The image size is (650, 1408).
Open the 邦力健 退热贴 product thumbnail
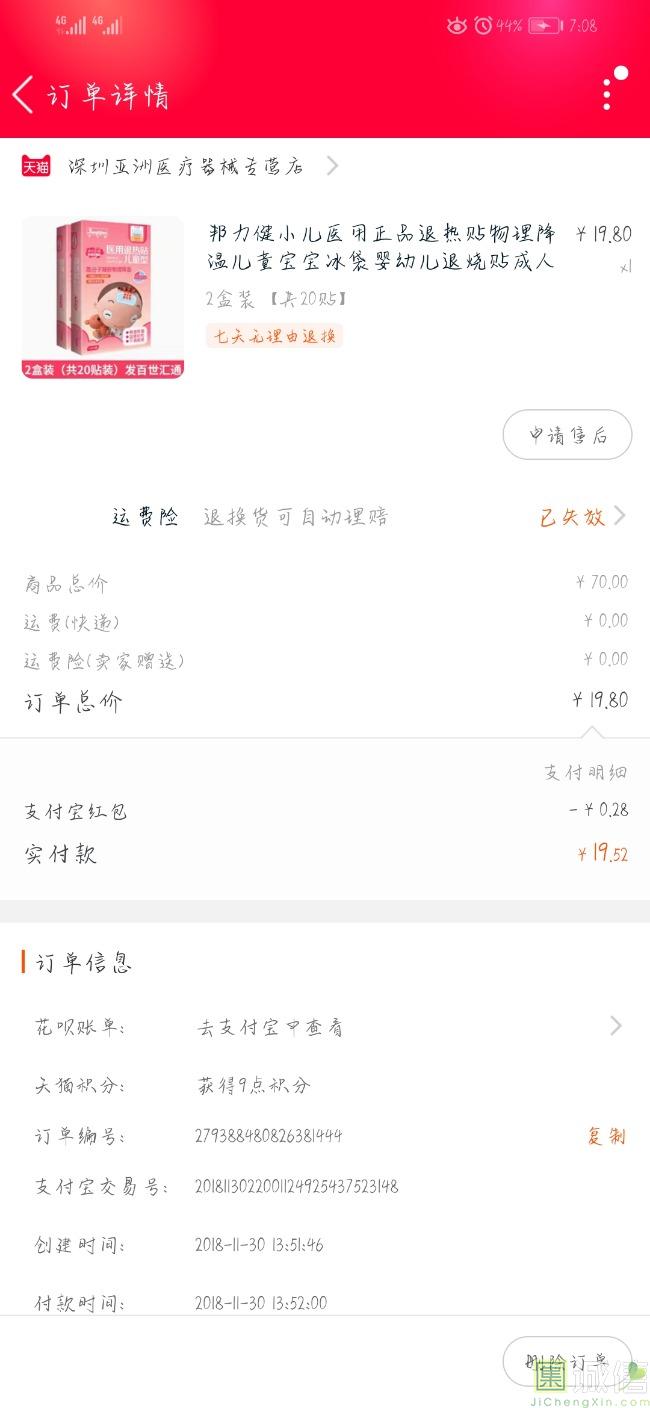(x=103, y=298)
